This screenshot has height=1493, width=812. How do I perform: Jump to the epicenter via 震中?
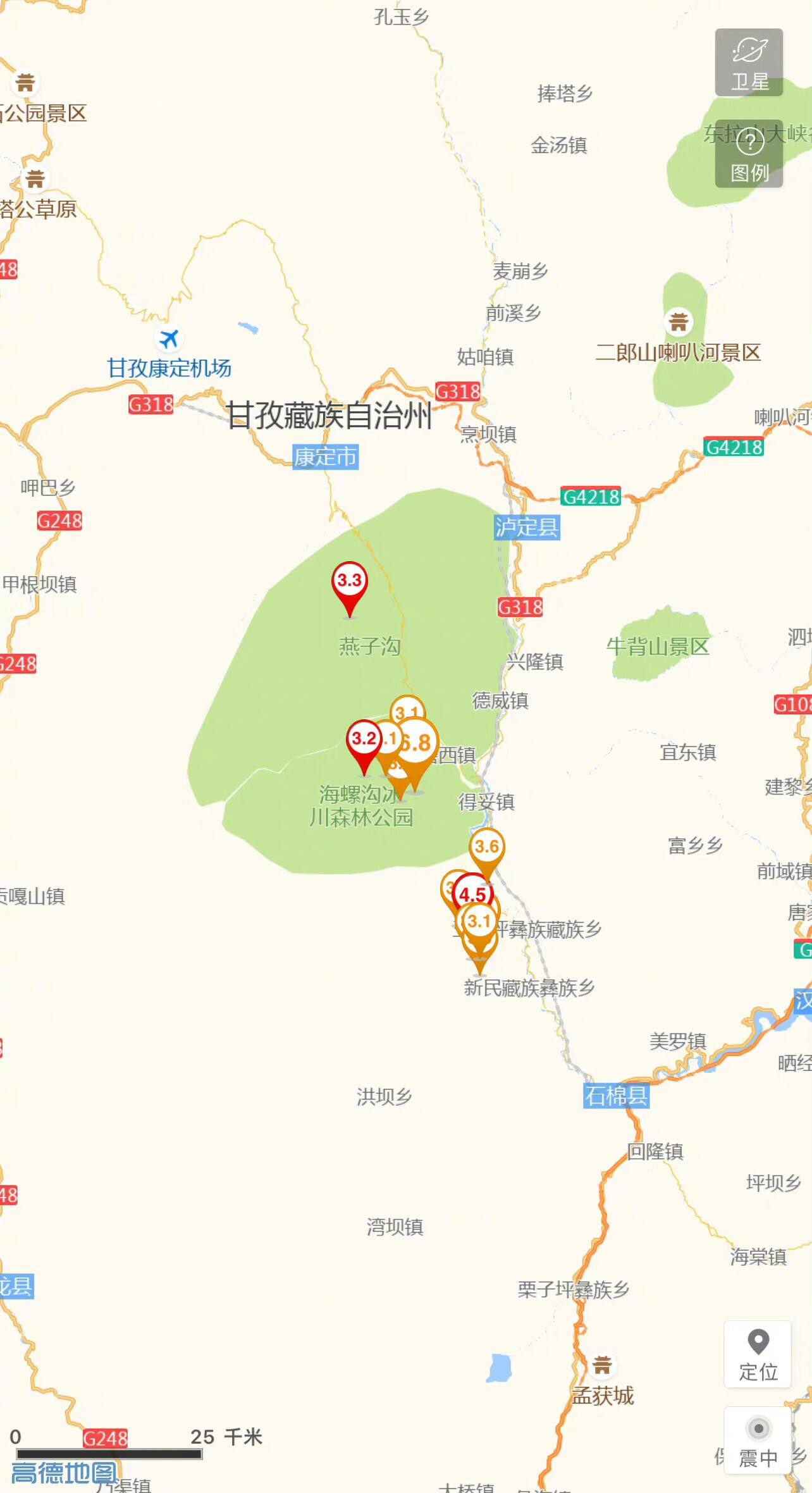point(758,1440)
